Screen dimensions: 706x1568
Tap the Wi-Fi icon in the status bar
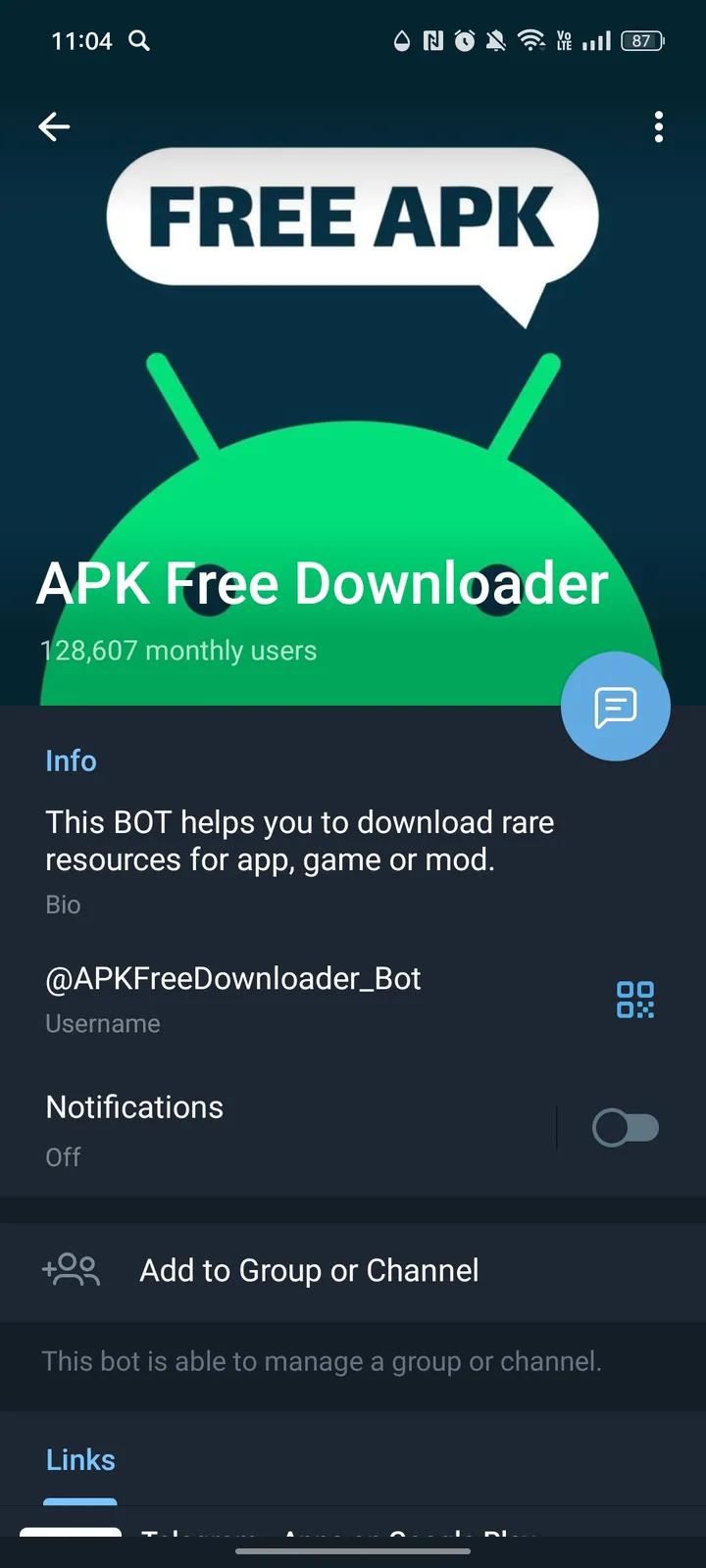point(530,41)
